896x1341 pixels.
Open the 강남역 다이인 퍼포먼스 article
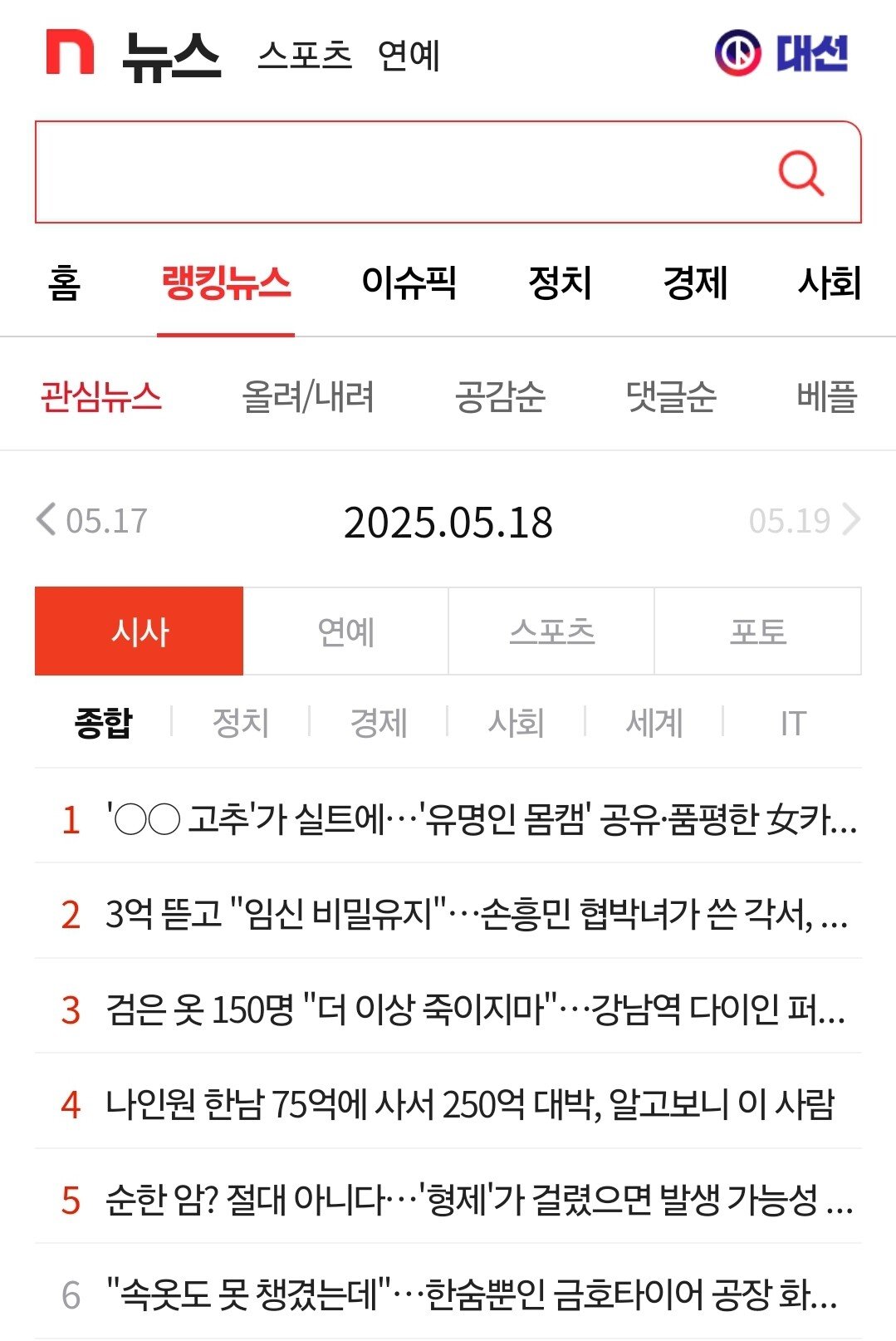475,1009
